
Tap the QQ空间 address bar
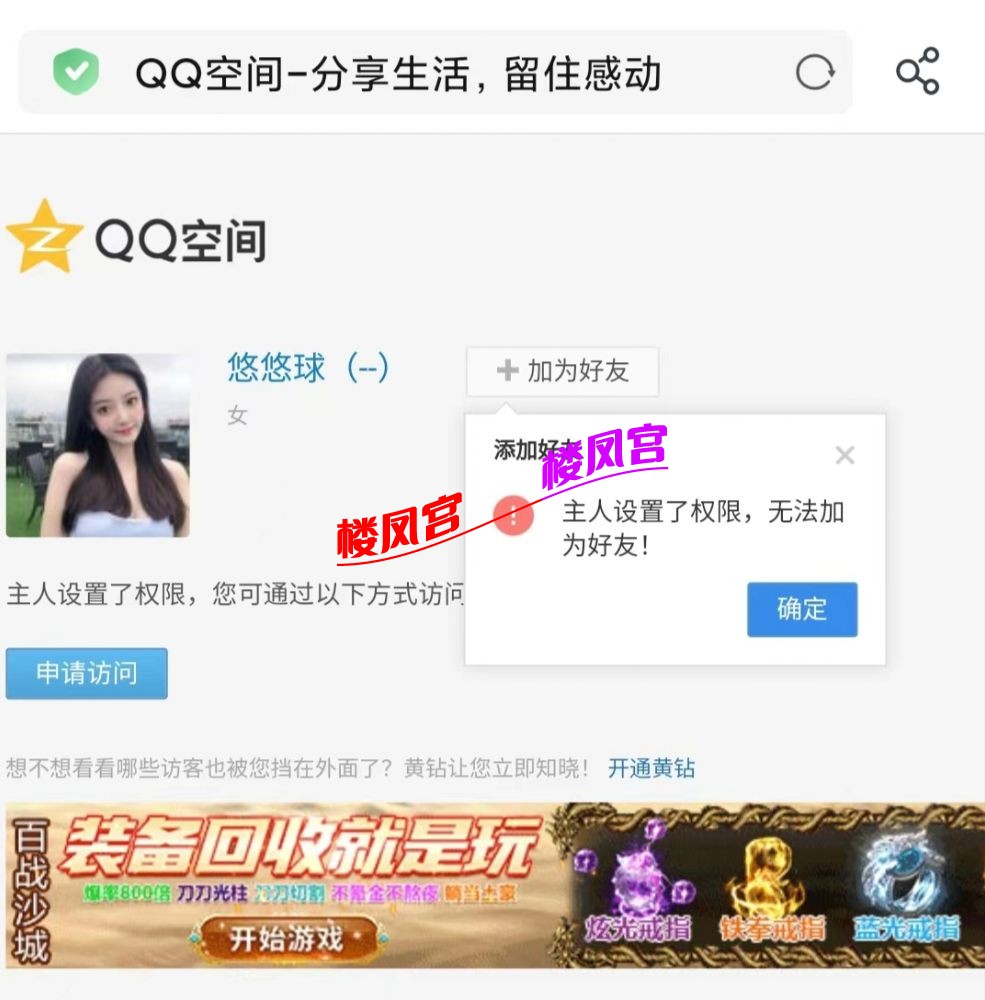coord(400,73)
